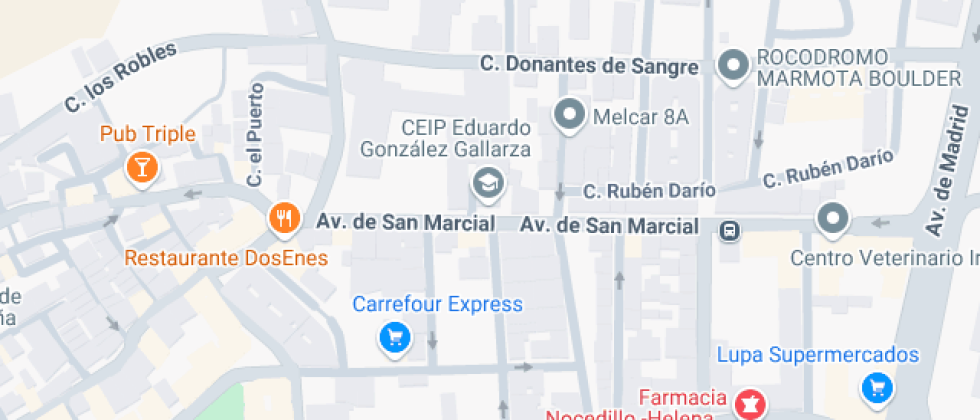980x420 pixels.
Task: Open Rocodromo Marmota Boulder pin
Action: pyautogui.click(x=735, y=66)
